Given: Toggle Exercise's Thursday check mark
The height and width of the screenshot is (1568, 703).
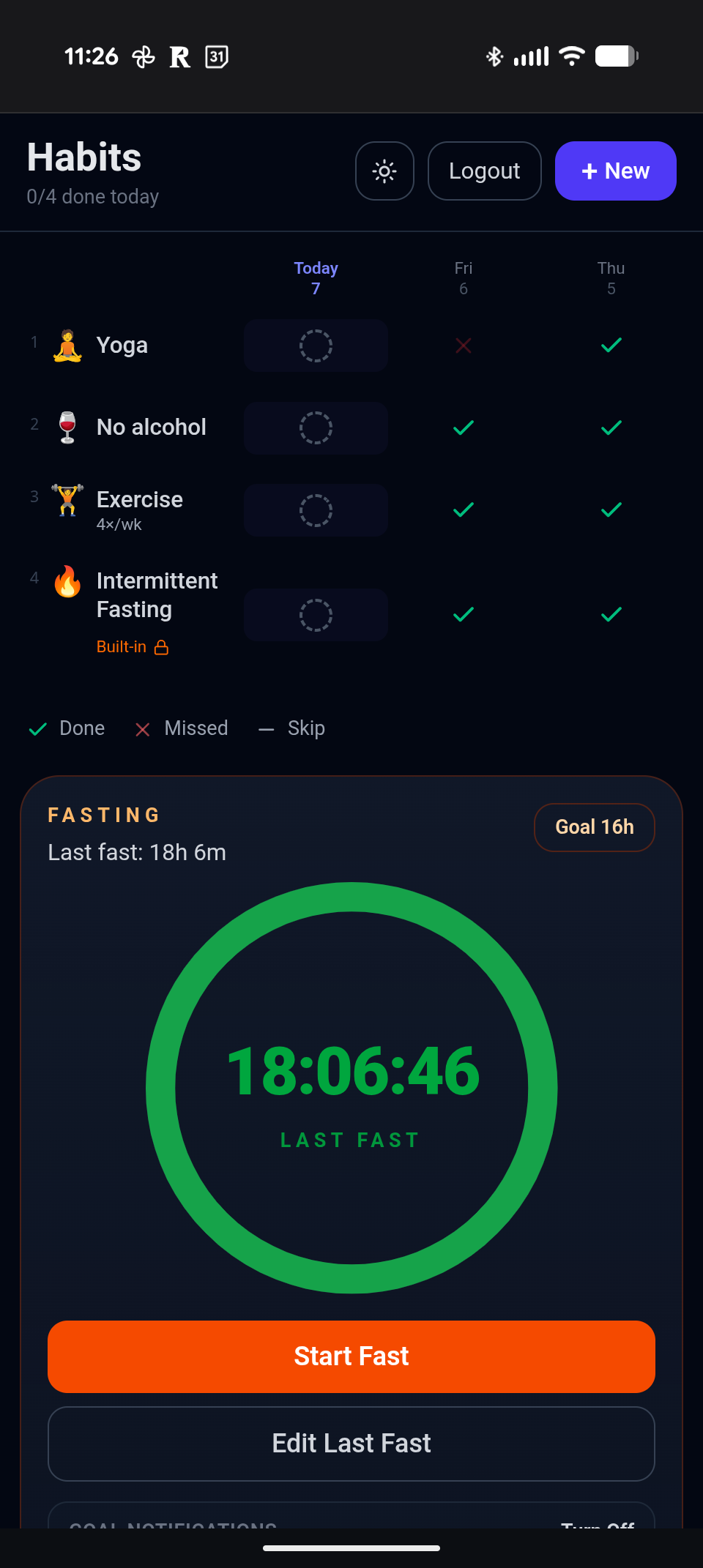Looking at the screenshot, I should 611,510.
